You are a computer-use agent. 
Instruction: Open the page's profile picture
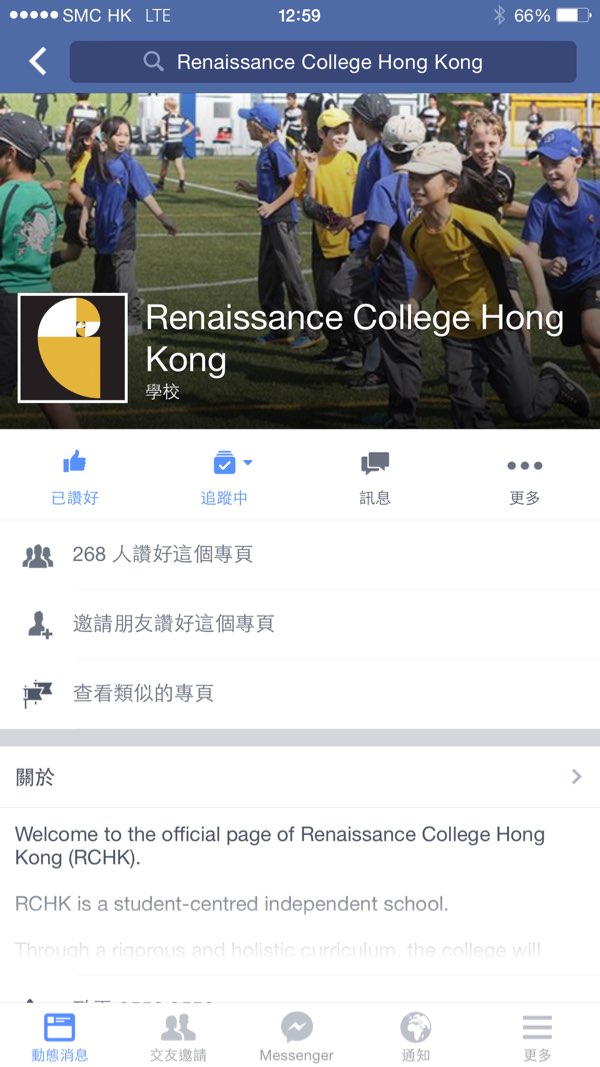pos(73,348)
